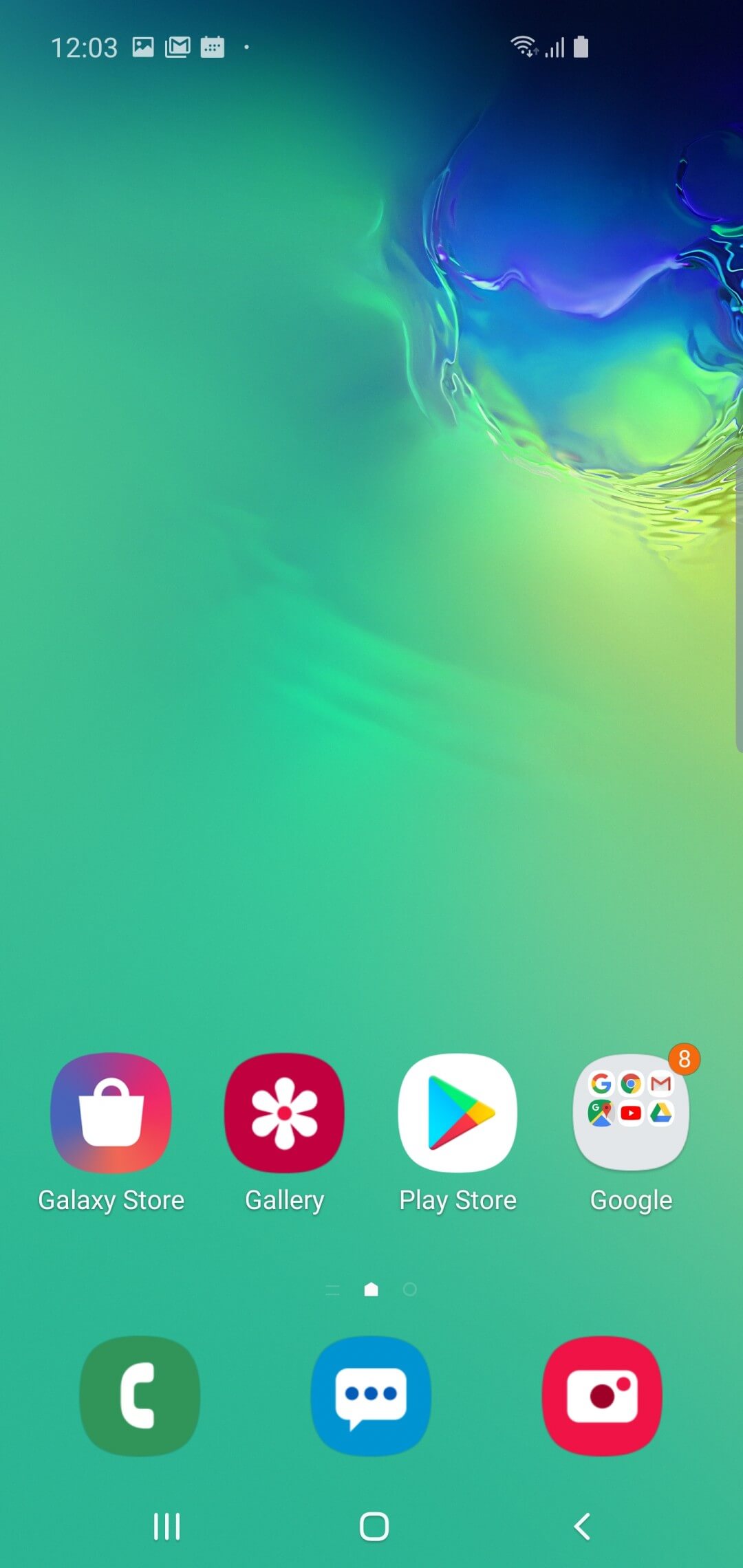Launch the Phone dialer app
Image resolution: width=743 pixels, height=1568 pixels.
click(x=140, y=1396)
